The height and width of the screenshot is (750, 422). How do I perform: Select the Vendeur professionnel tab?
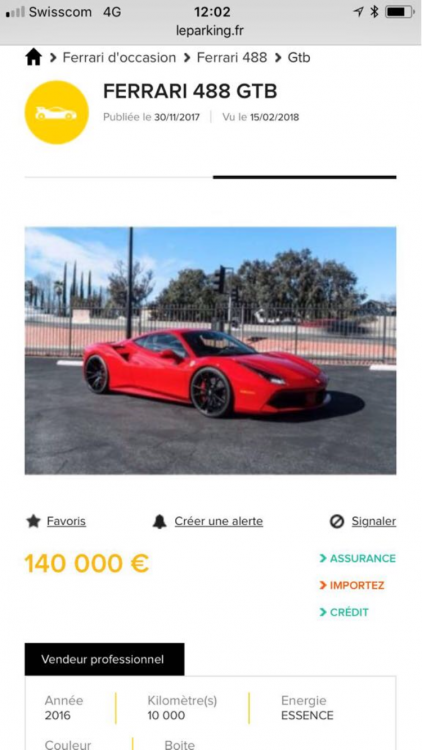(x=104, y=659)
